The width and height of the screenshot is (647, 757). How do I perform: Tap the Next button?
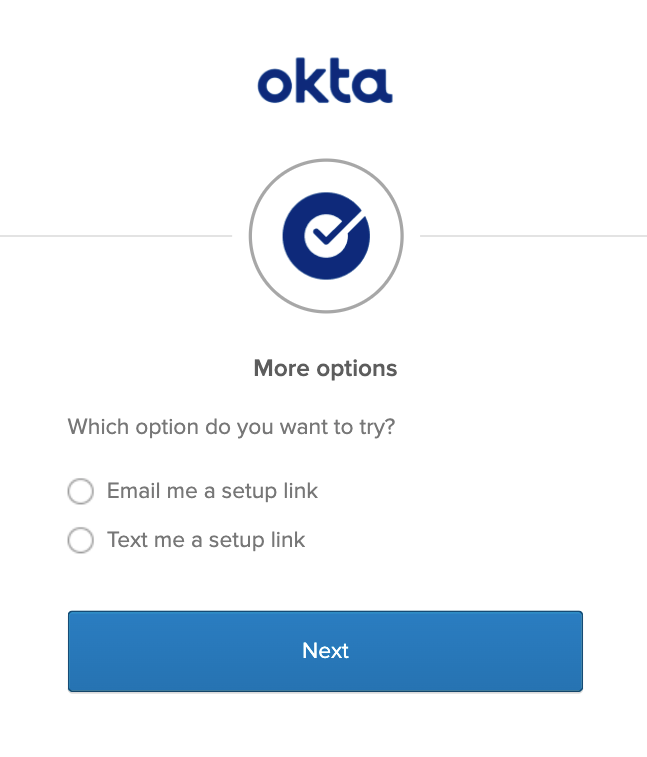tap(325, 651)
